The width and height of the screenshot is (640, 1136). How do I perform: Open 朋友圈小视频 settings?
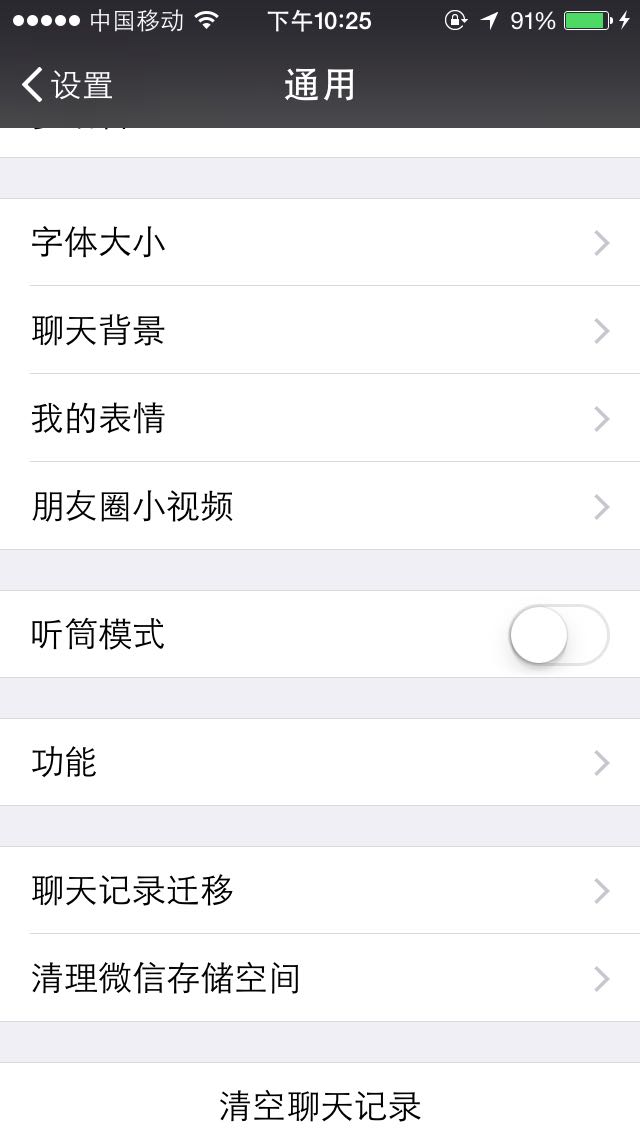[320, 506]
